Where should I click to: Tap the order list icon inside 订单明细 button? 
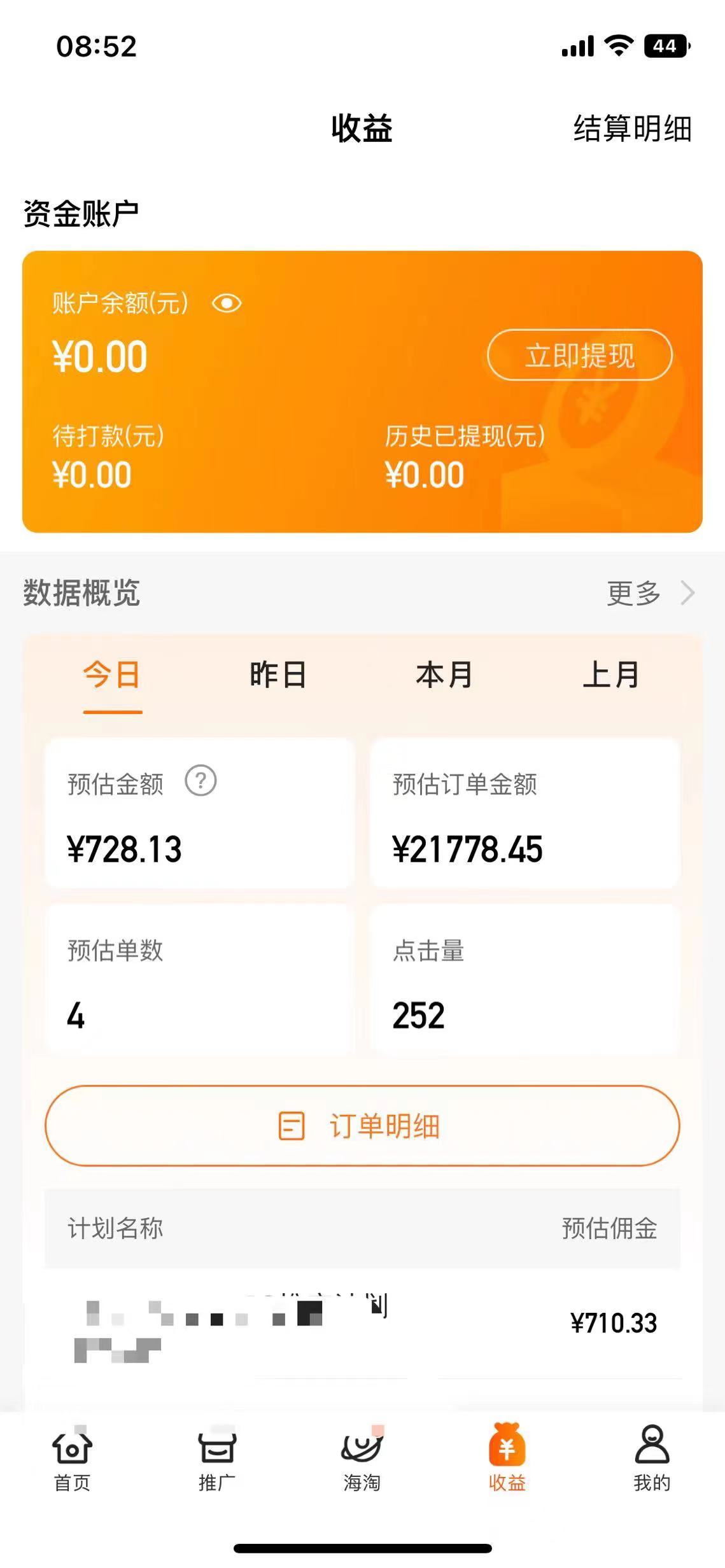[292, 1125]
